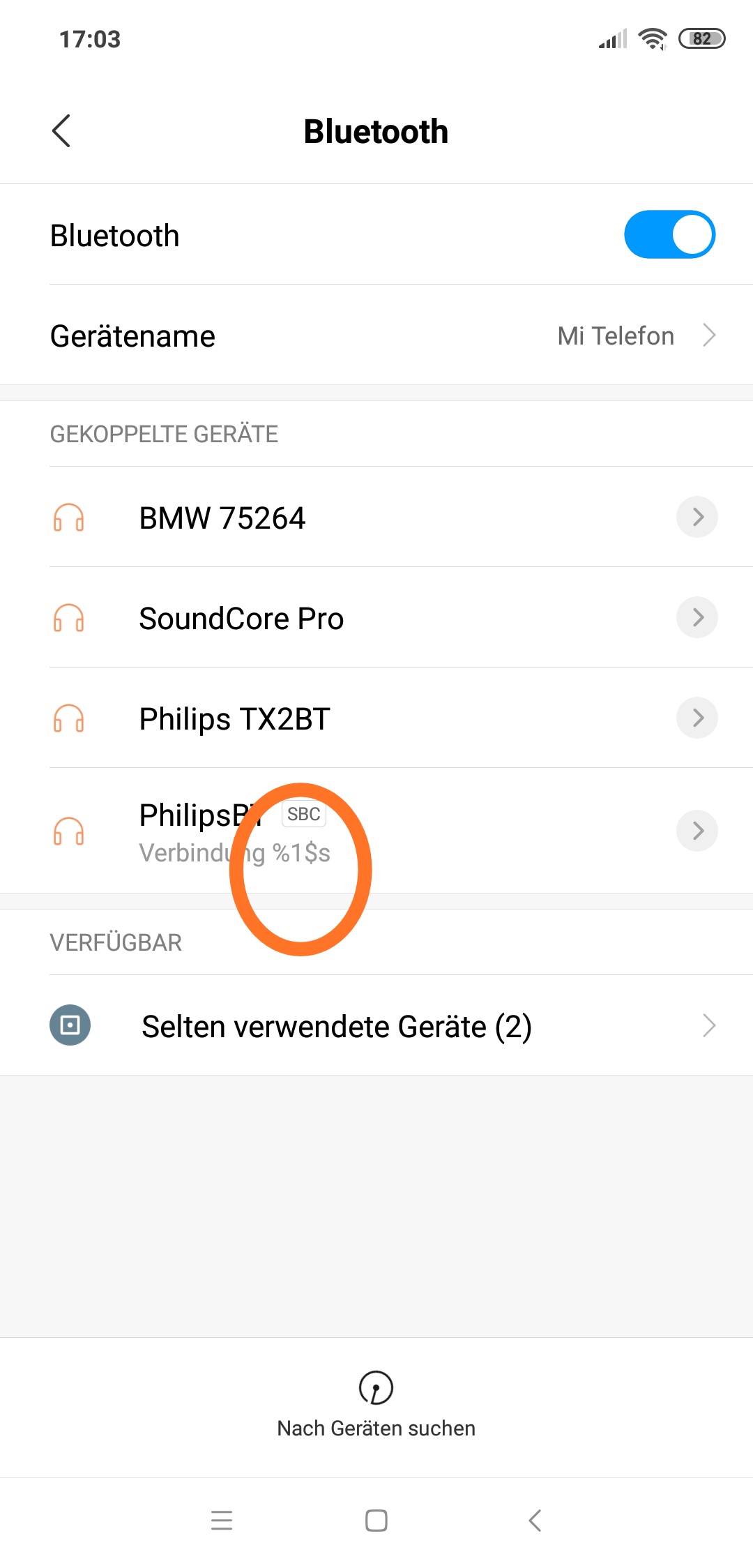Image resolution: width=753 pixels, height=1568 pixels.
Task: Select the Philips TX2BT device
Action: [376, 718]
